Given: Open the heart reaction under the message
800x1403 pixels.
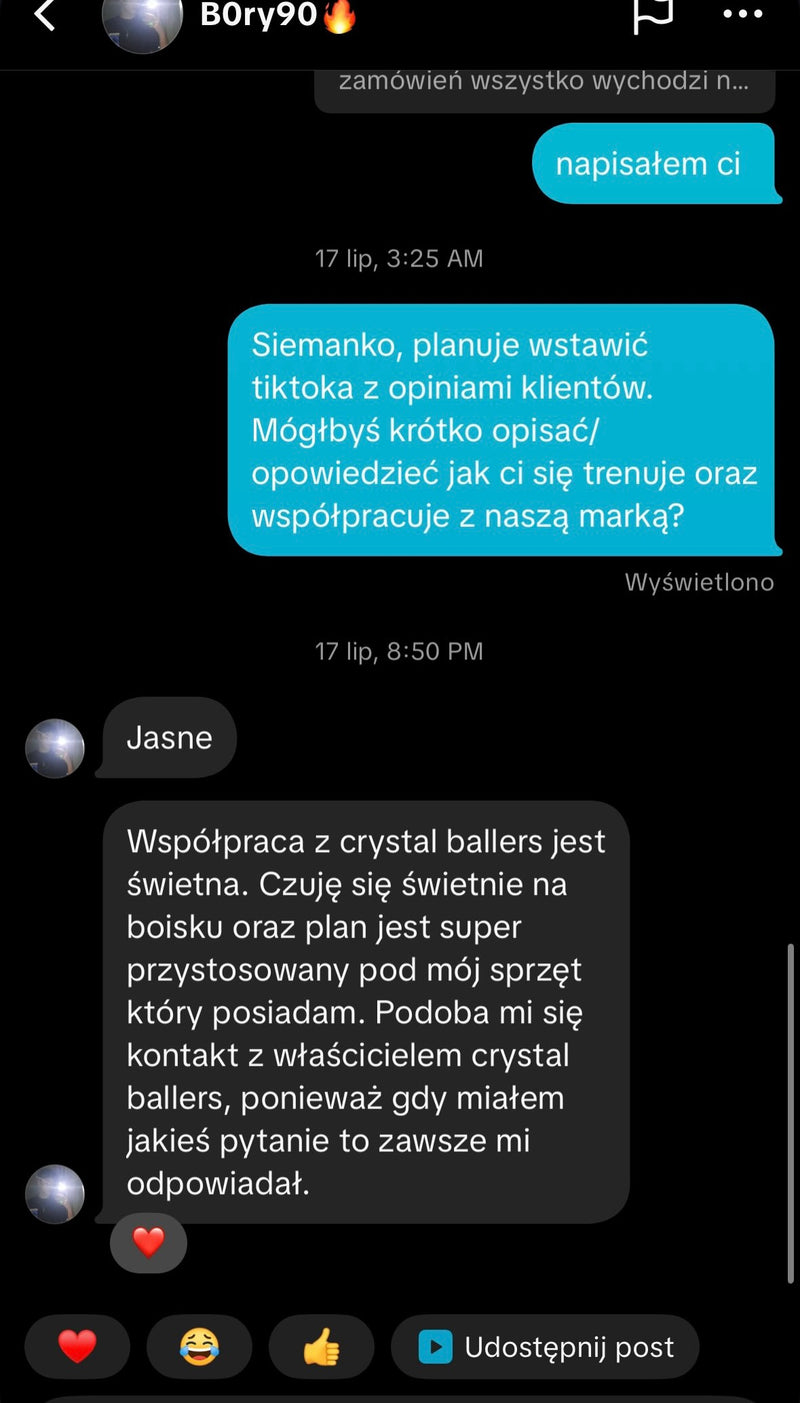Looking at the screenshot, I should pos(148,1243).
